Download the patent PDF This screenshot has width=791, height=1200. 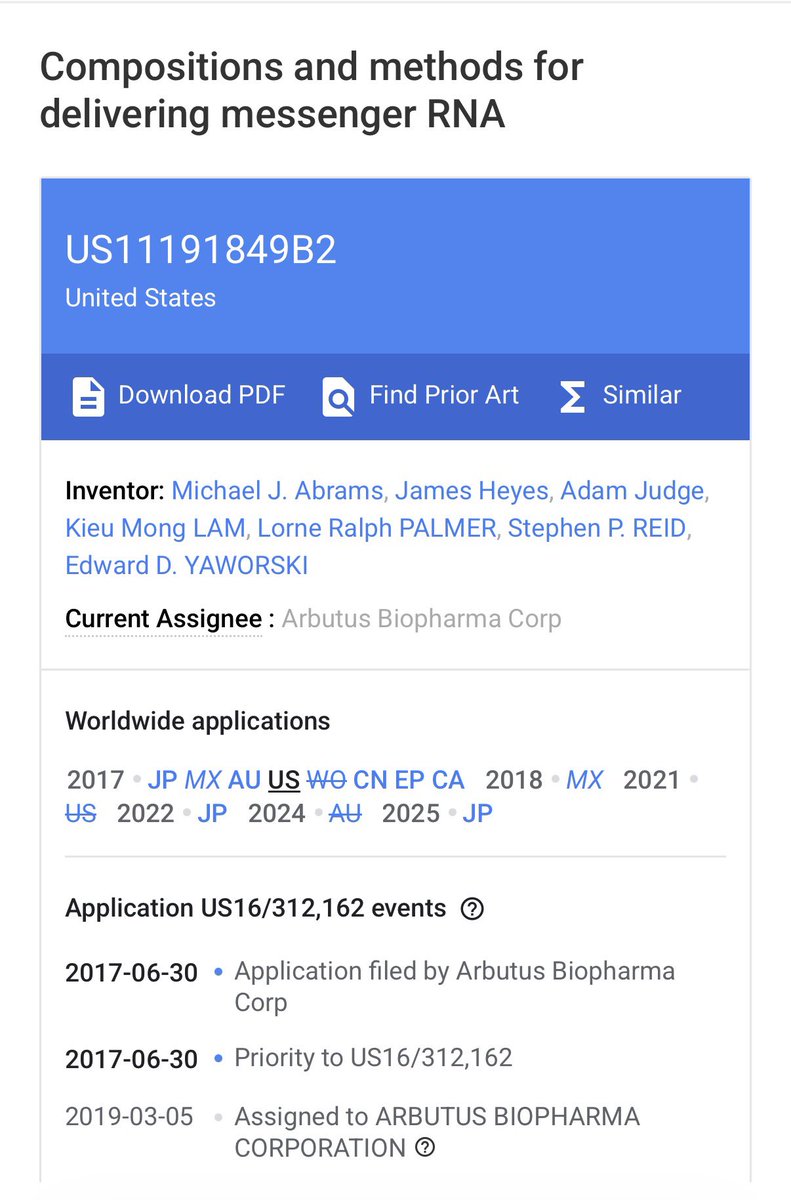pos(179,395)
